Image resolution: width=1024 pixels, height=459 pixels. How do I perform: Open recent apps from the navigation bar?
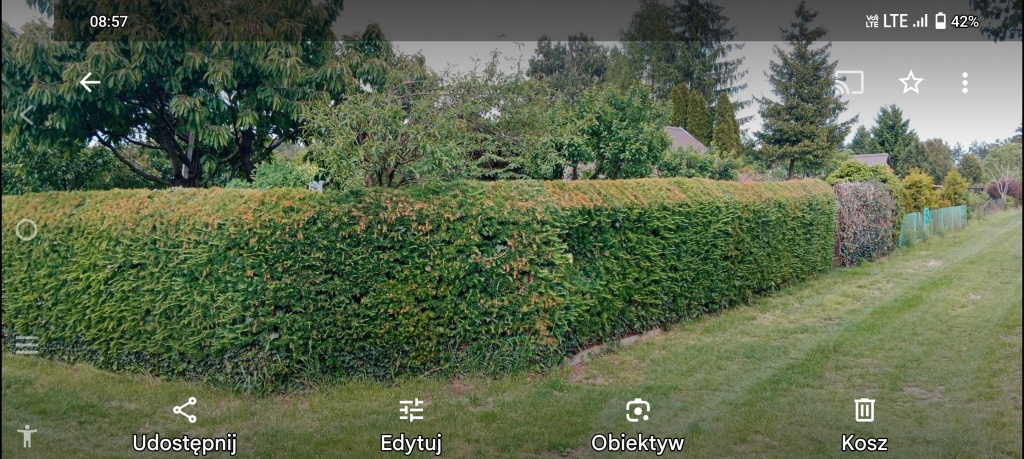(27, 345)
